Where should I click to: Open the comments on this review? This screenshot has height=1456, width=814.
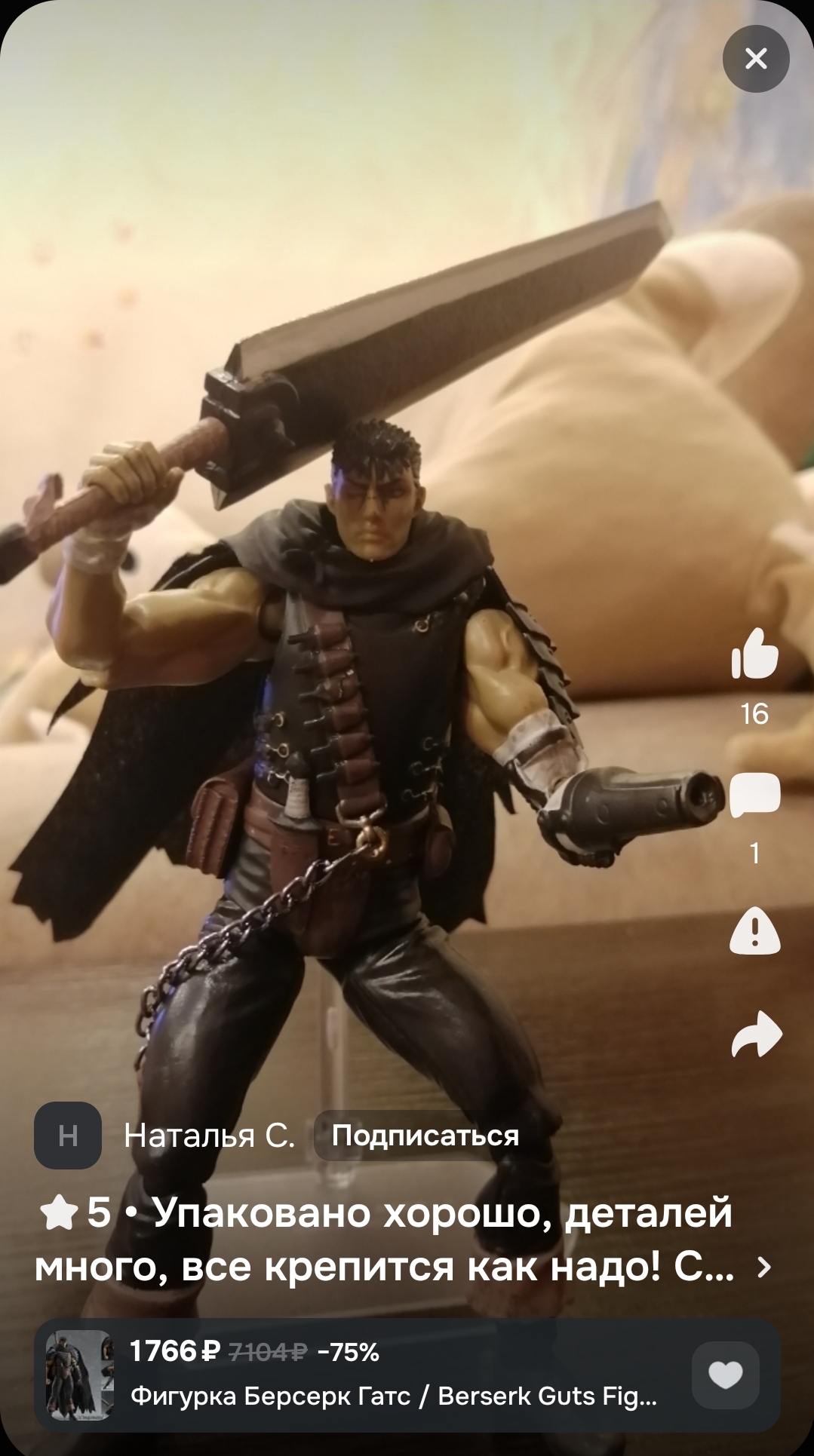[754, 795]
